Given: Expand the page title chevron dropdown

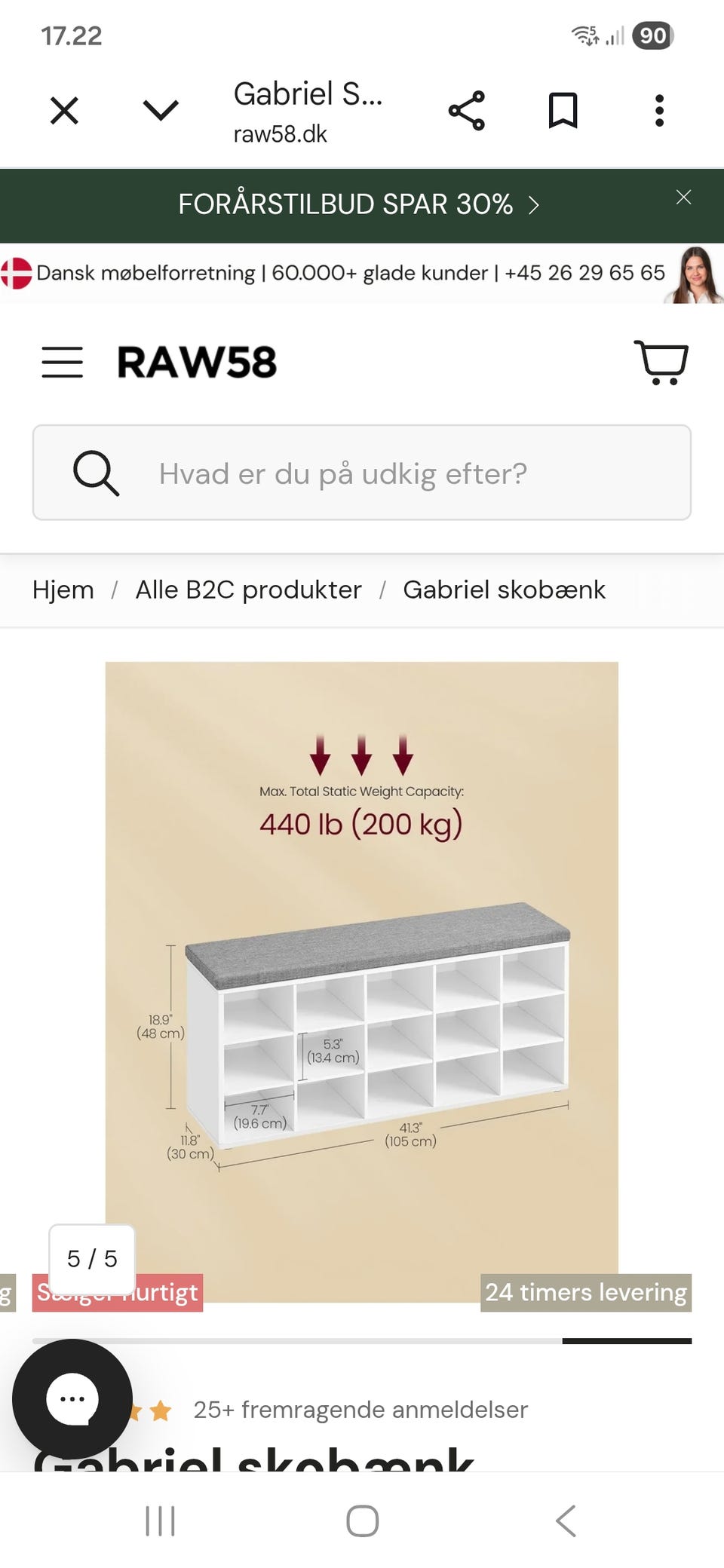Looking at the screenshot, I should [x=158, y=111].
